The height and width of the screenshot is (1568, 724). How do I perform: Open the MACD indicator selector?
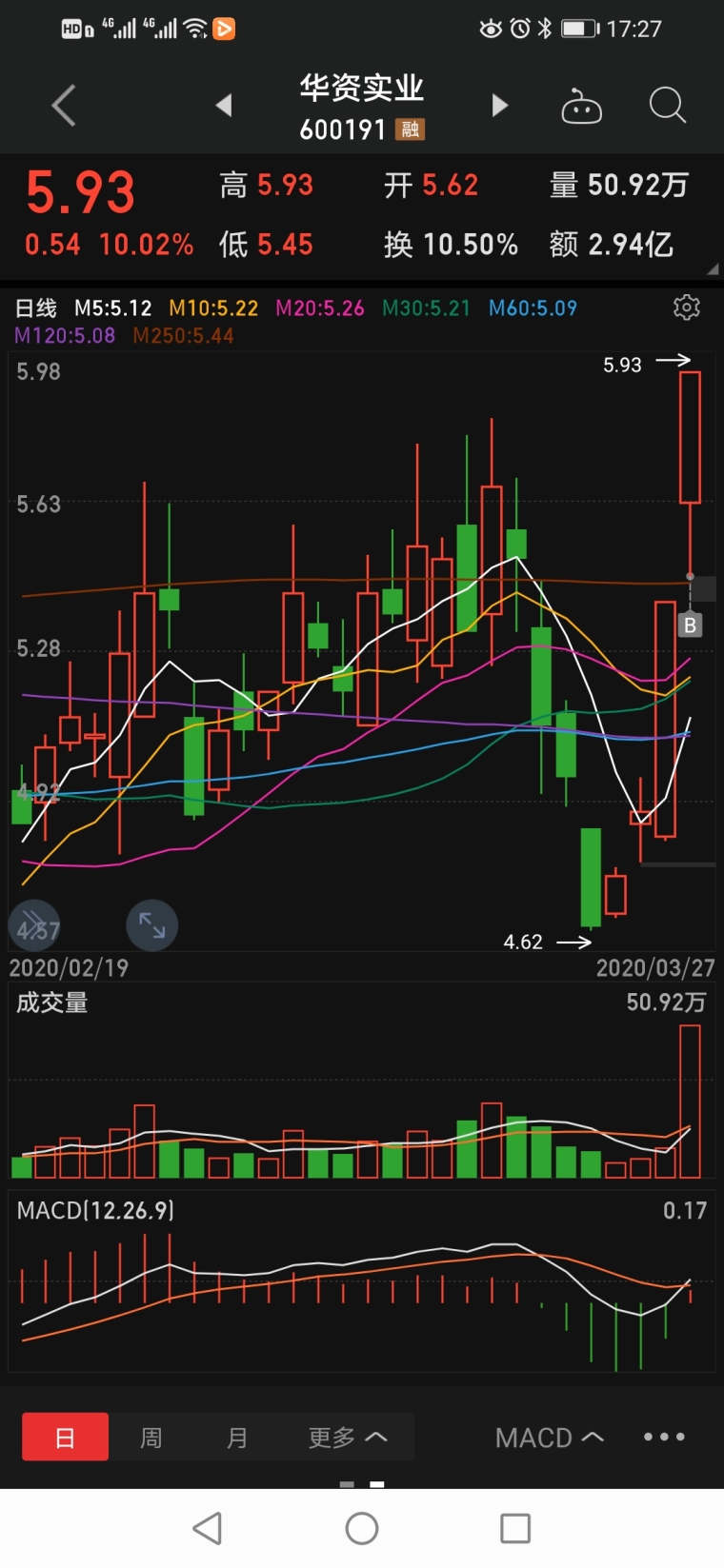[x=550, y=1438]
